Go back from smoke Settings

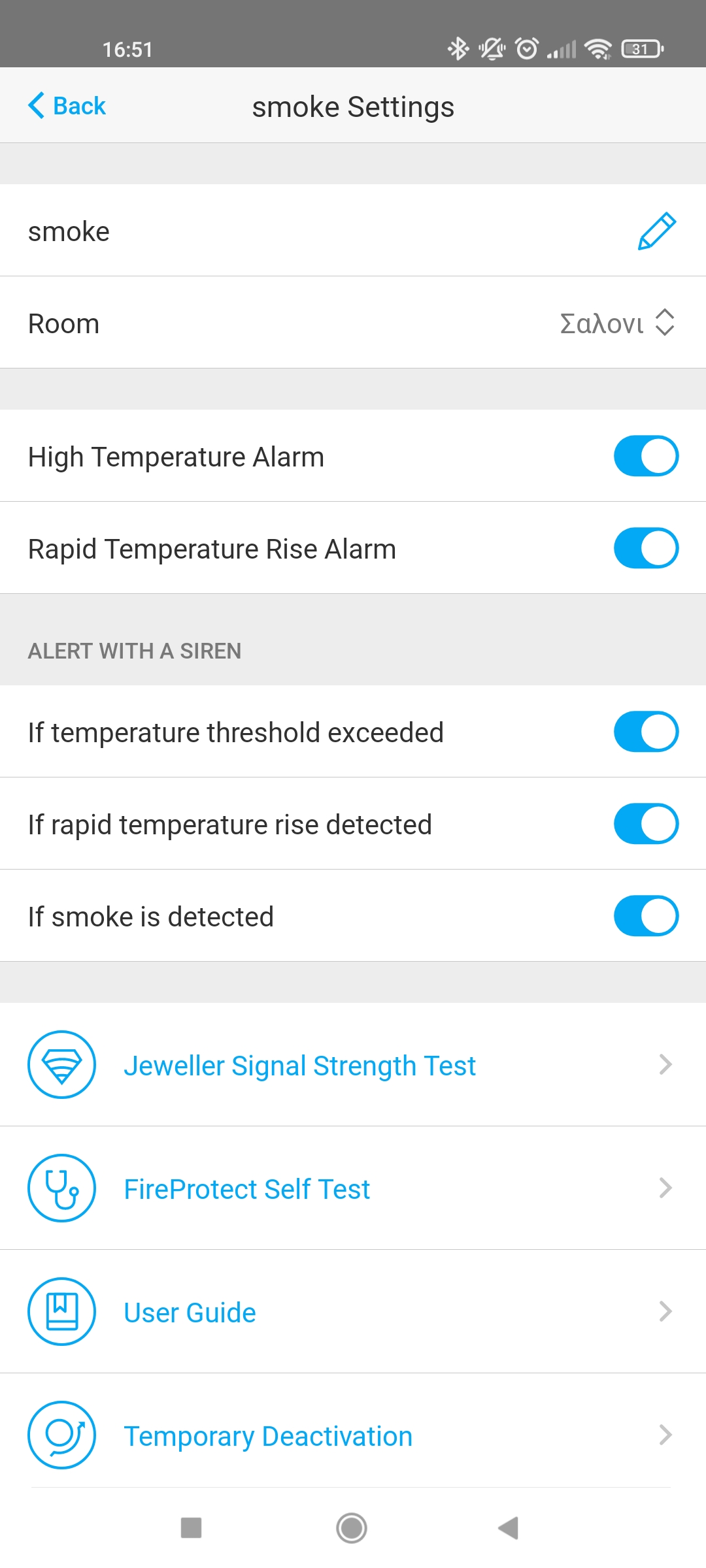pyautogui.click(x=67, y=106)
